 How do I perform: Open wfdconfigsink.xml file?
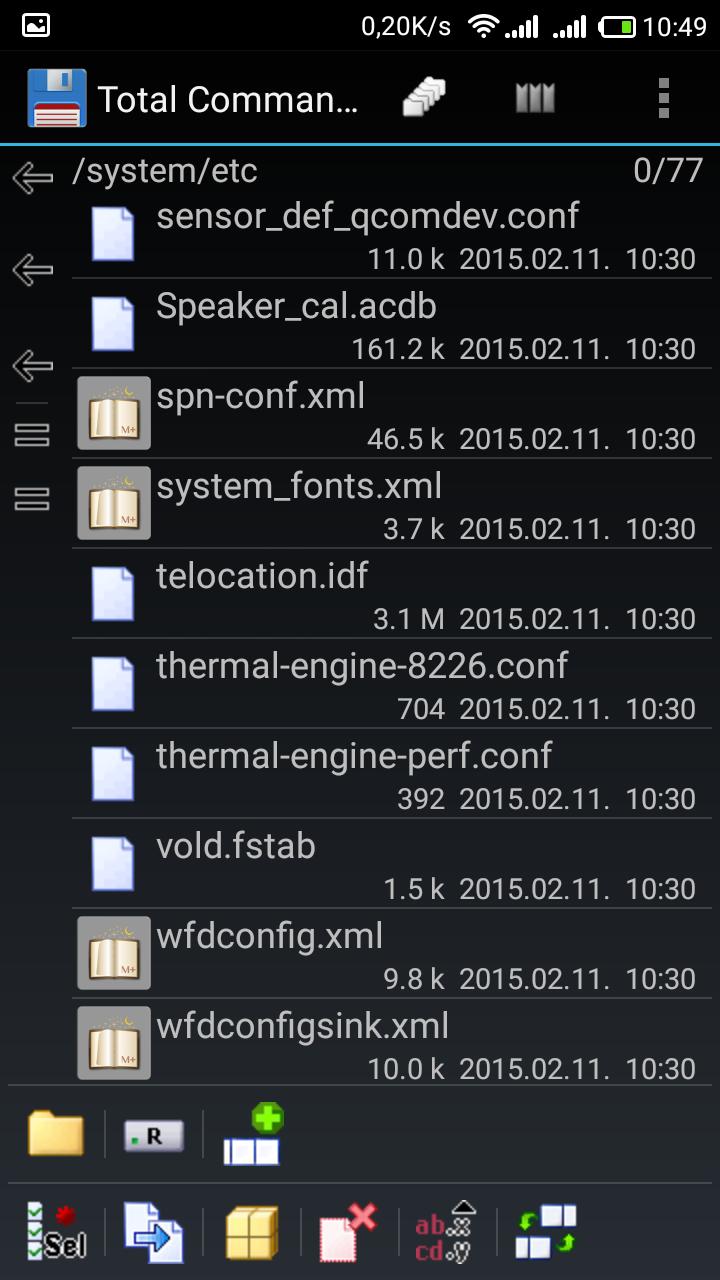coord(393,1043)
